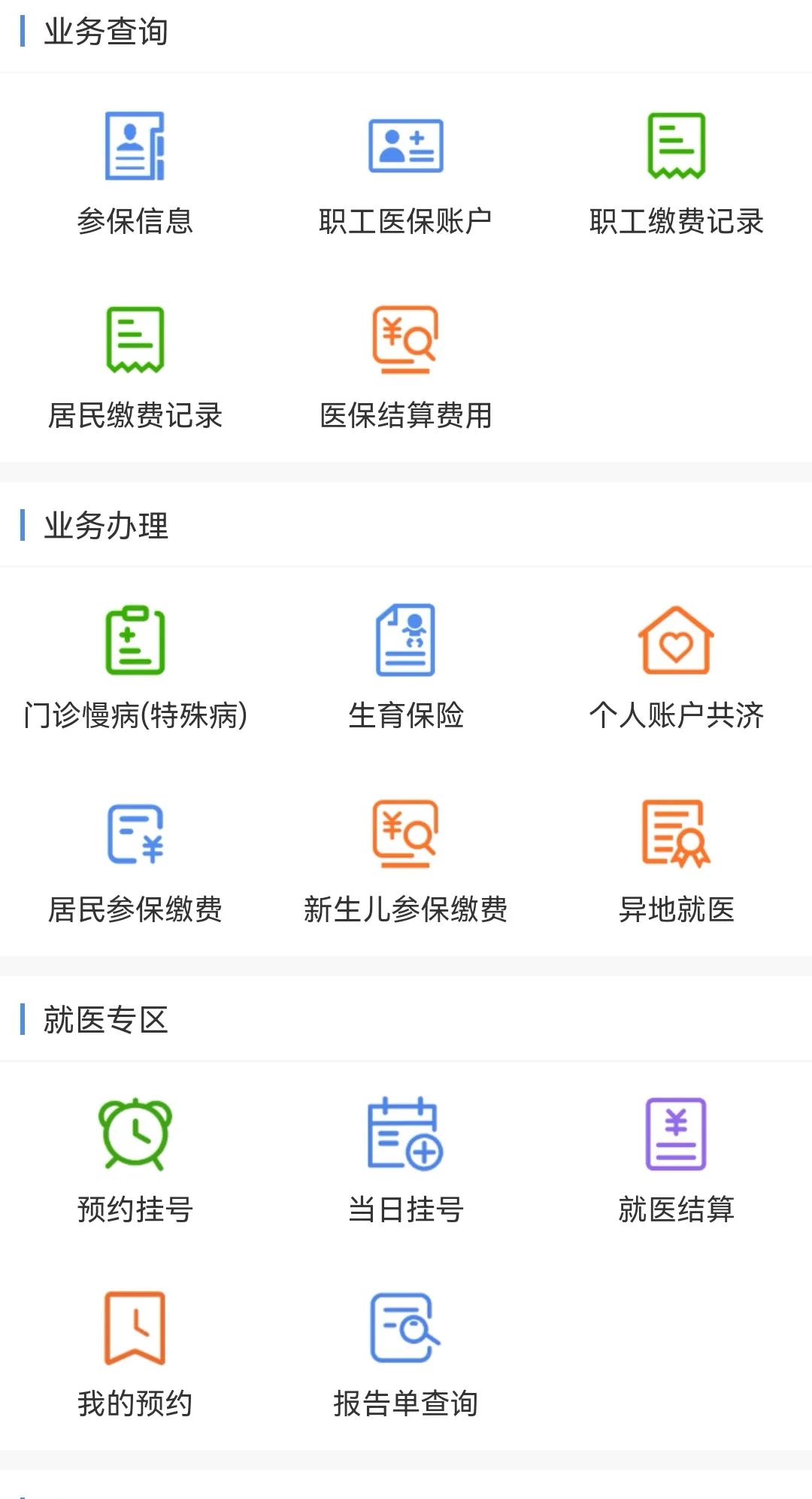
Task: Open the orange 医保结算费用 search icon
Action: (405, 340)
